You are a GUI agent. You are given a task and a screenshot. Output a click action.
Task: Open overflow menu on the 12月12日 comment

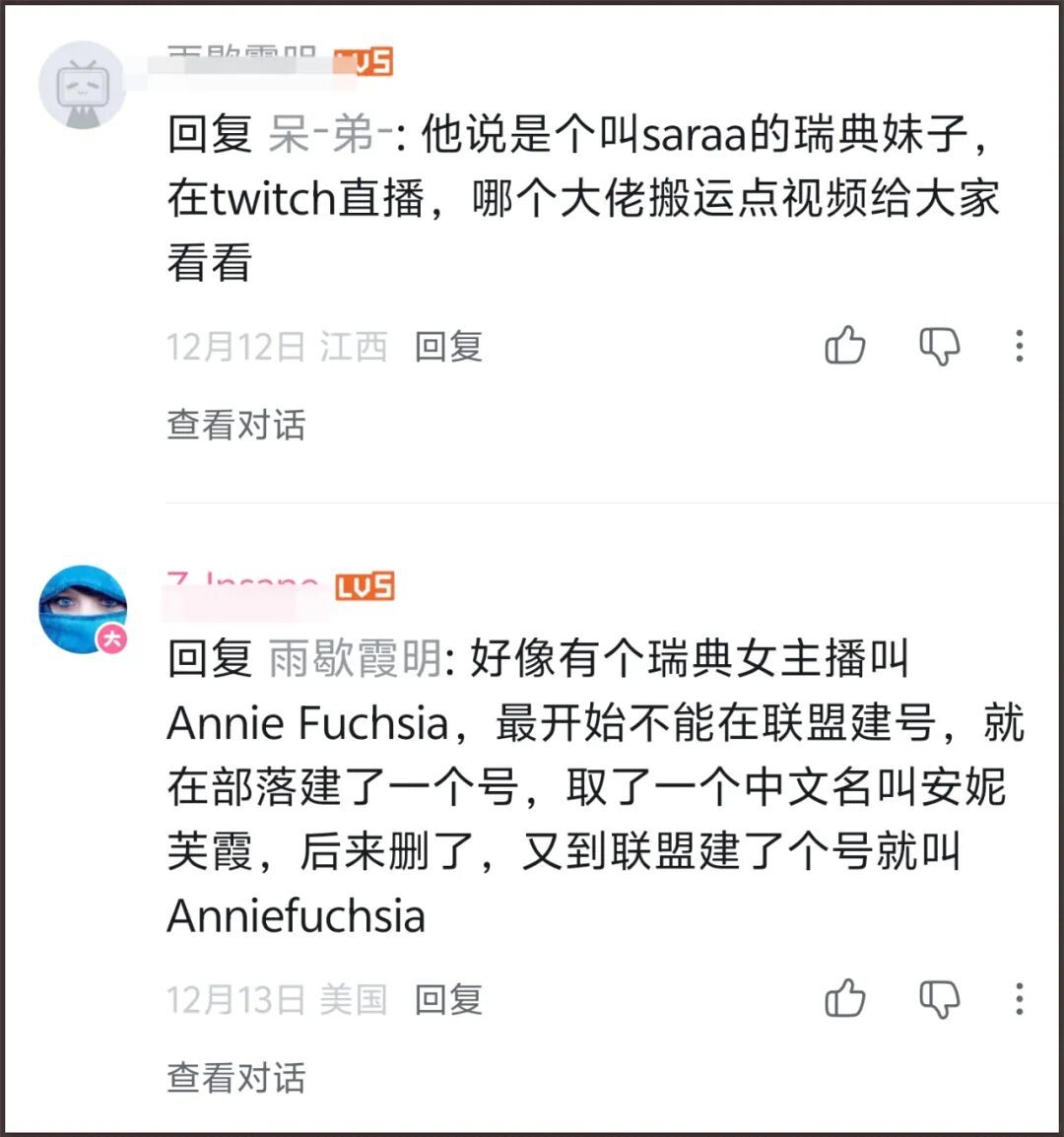click(1019, 346)
